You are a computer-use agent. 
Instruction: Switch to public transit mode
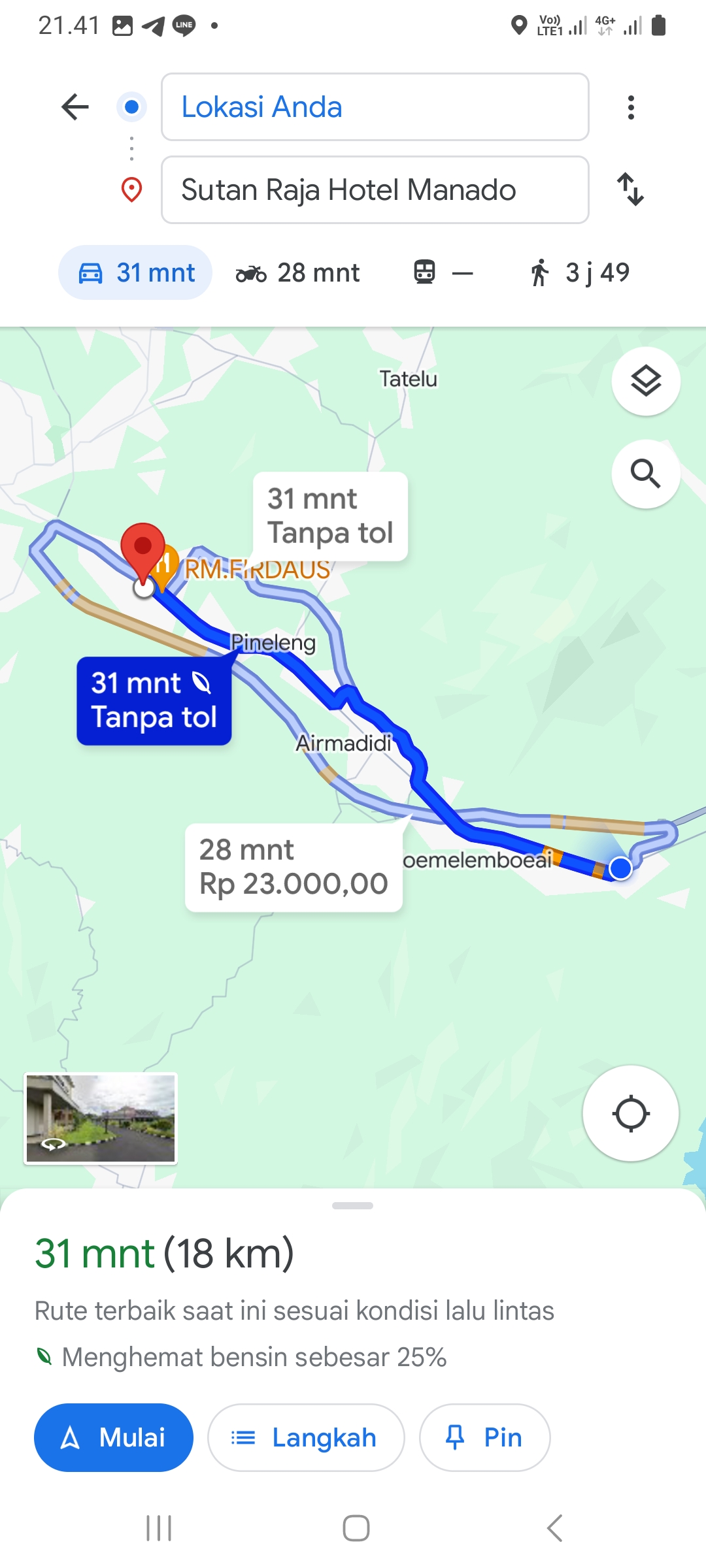(x=443, y=272)
